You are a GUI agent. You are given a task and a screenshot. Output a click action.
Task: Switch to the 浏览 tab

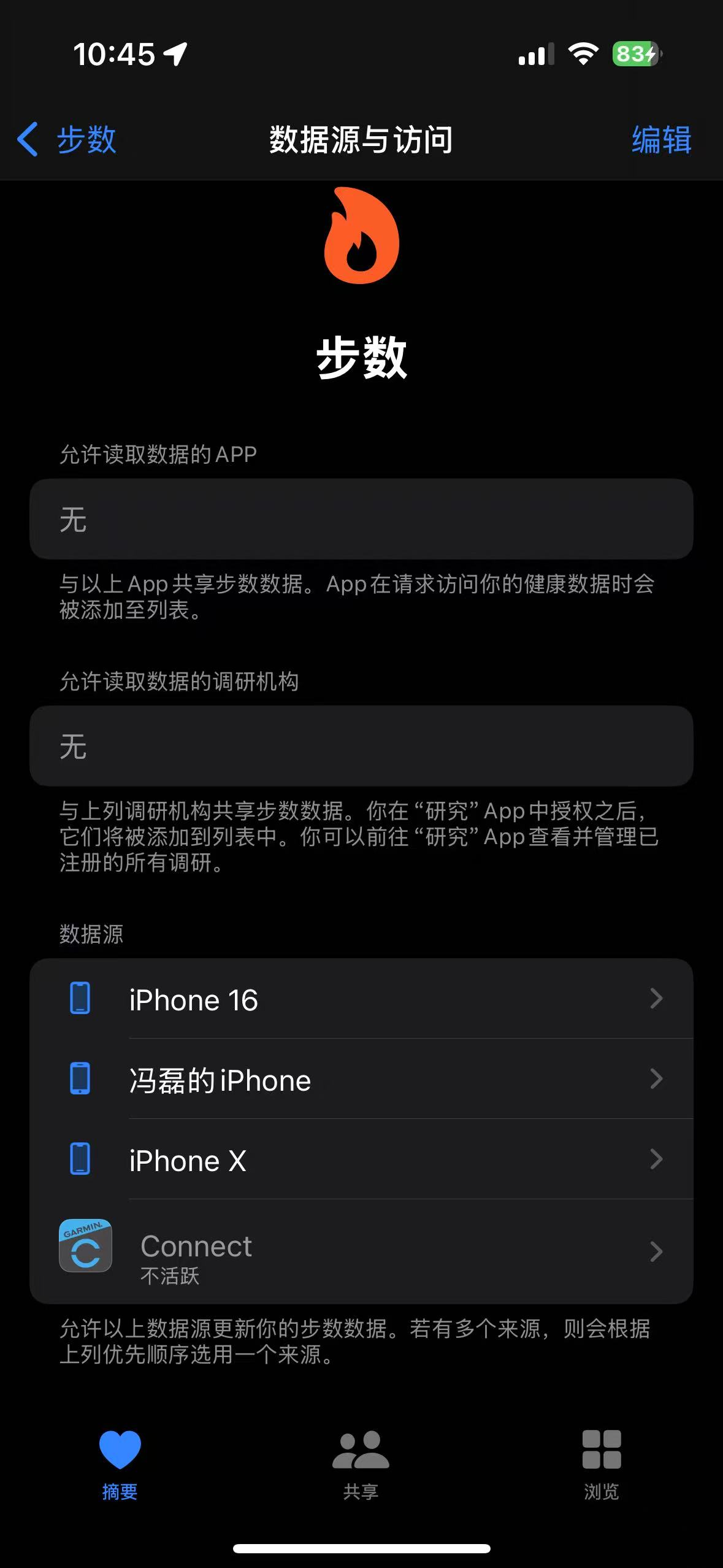pyautogui.click(x=601, y=1464)
